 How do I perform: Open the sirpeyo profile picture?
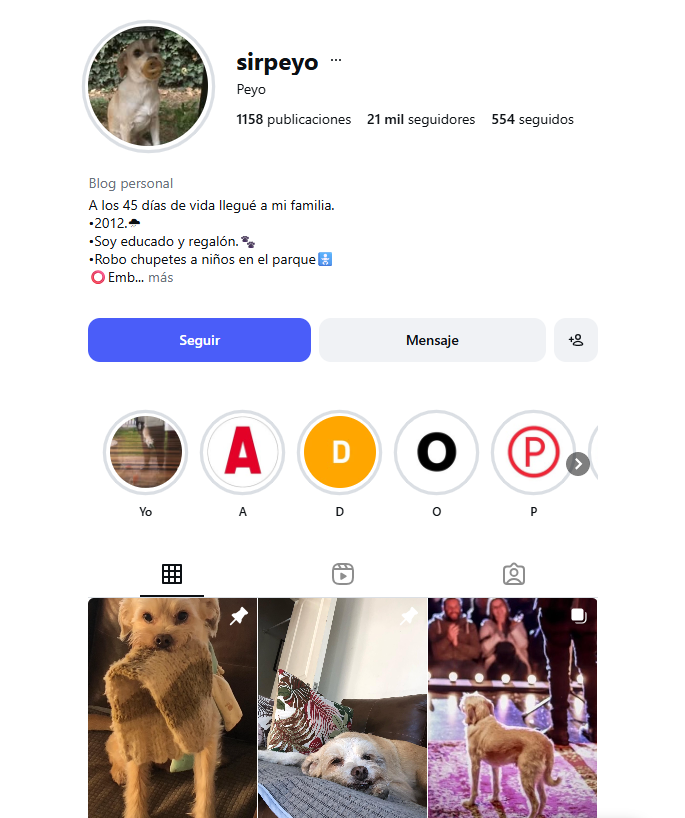tap(148, 86)
